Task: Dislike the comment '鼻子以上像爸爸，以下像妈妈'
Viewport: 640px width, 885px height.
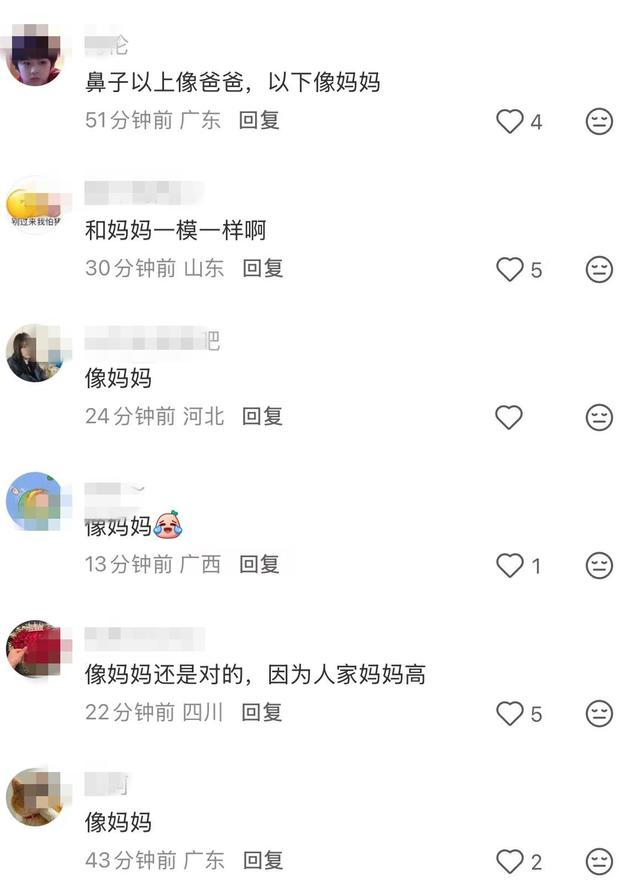Action: [x=598, y=122]
